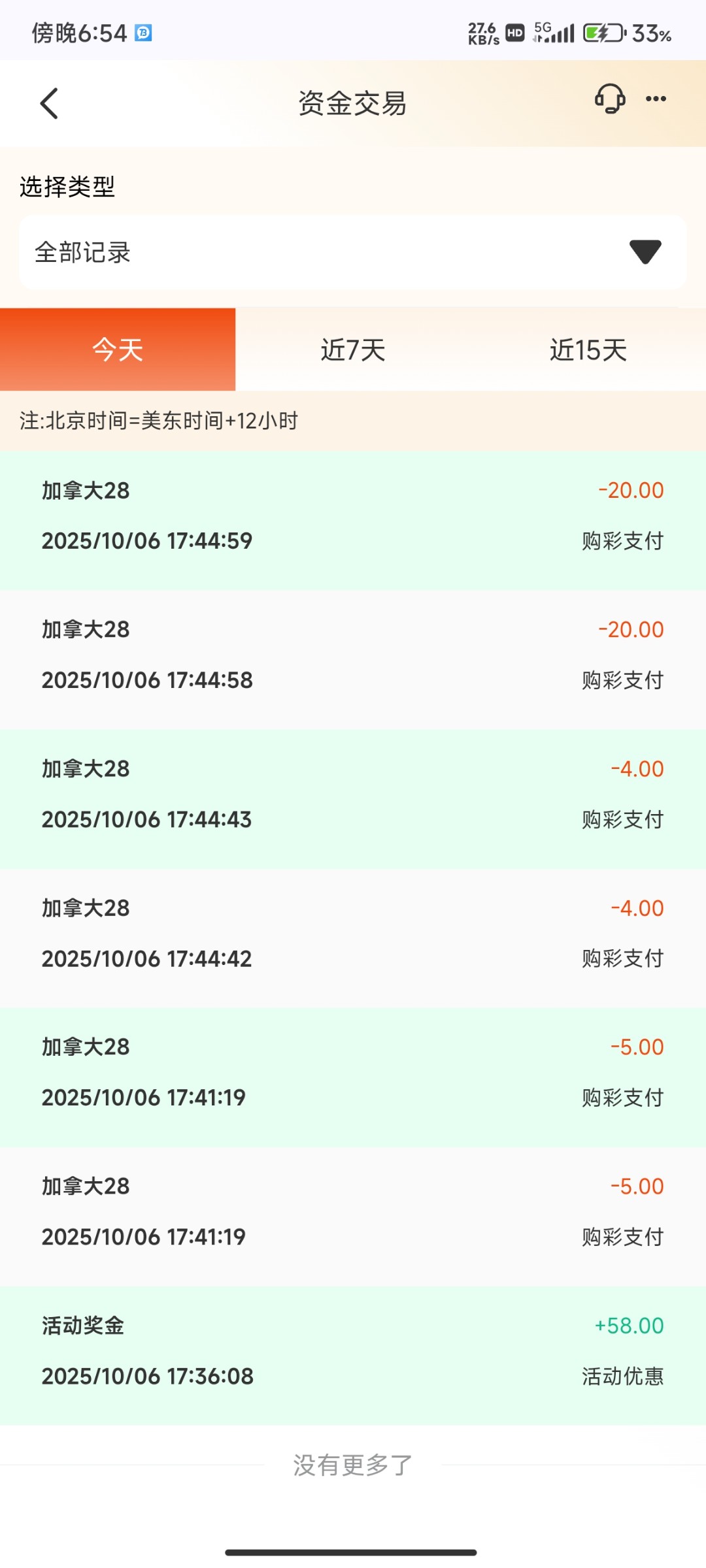The width and height of the screenshot is (706, 1568).
Task: Open the three-dot overflow menu
Action: click(x=656, y=99)
